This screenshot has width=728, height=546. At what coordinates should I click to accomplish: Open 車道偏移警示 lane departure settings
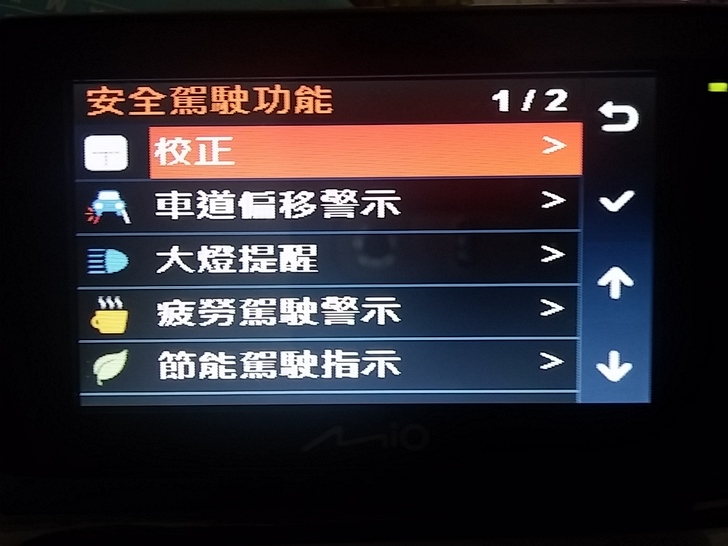(x=330, y=205)
